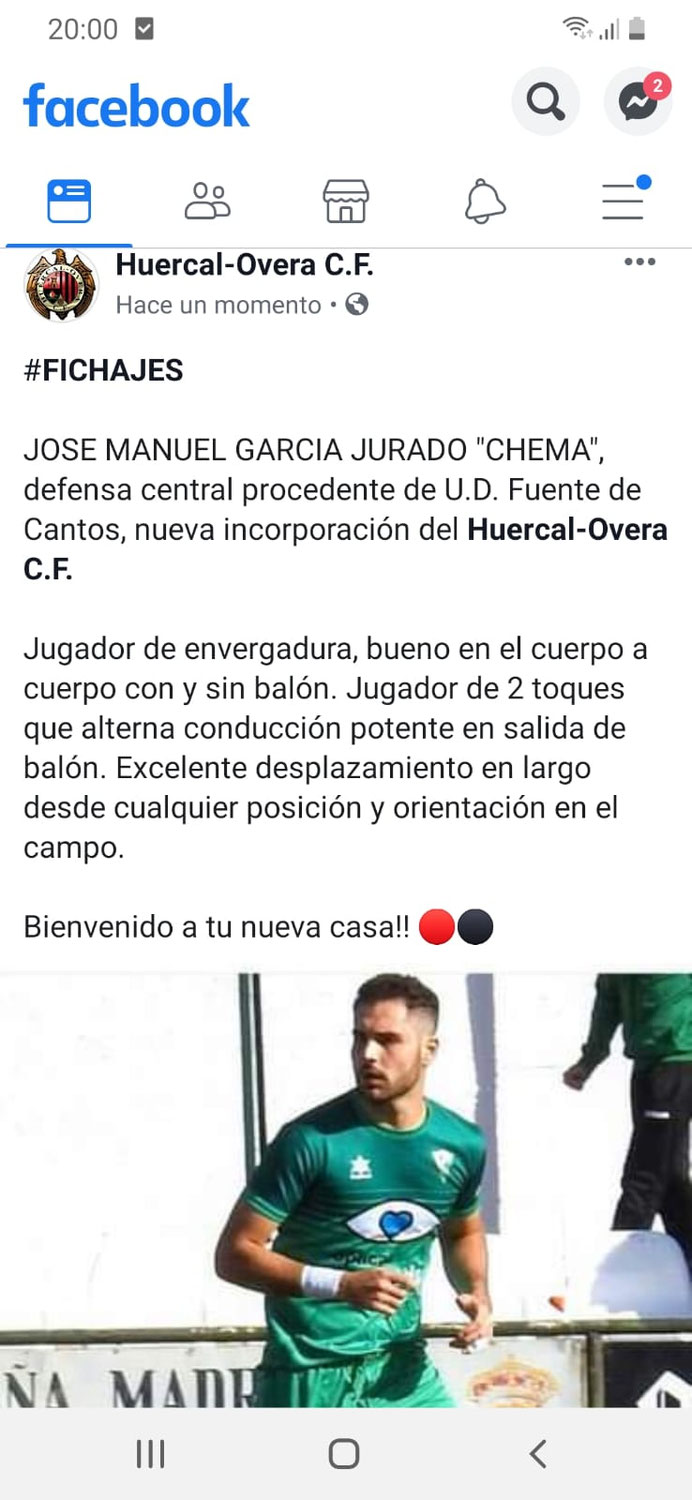This screenshot has width=692, height=1500.
Task: Open Huercal-Overa C.F. profile picture
Action: coord(61,285)
